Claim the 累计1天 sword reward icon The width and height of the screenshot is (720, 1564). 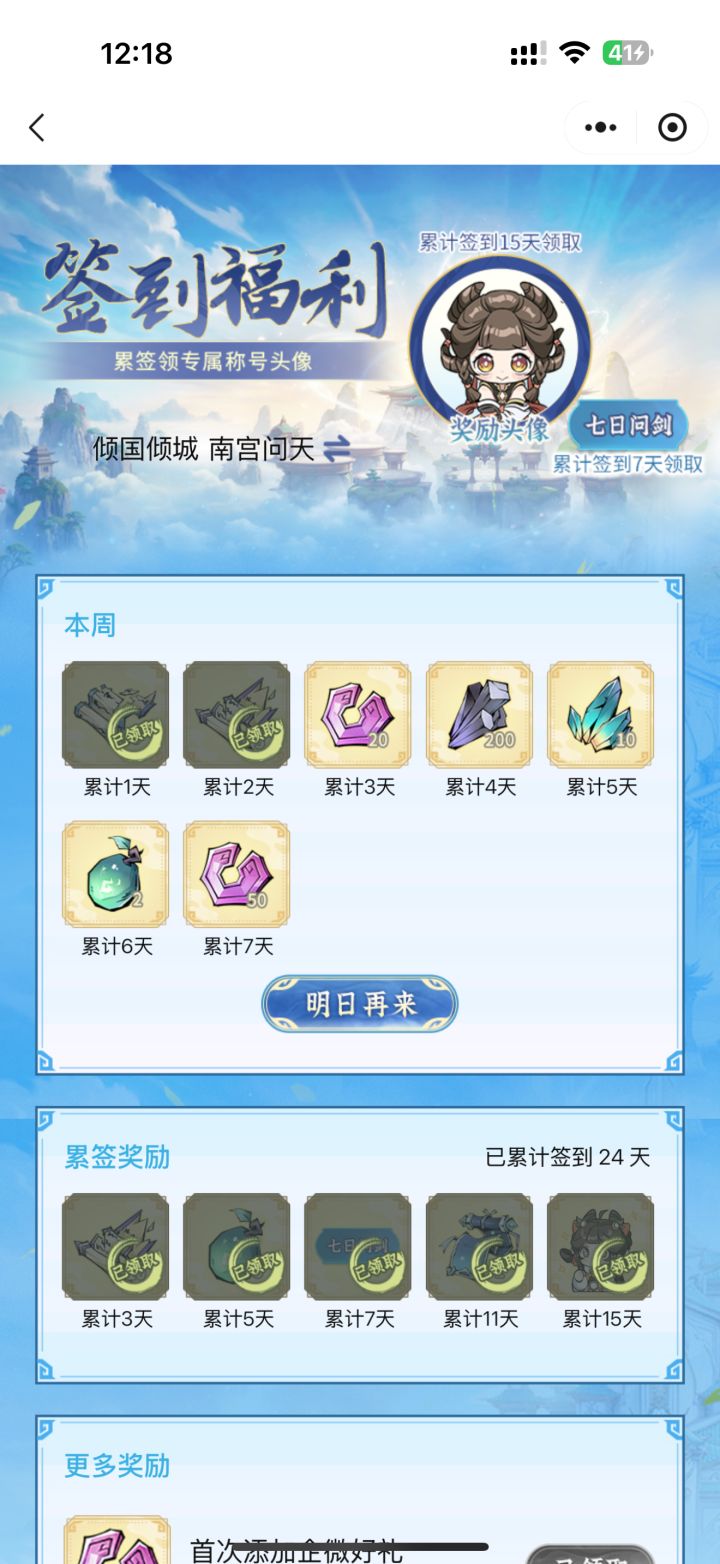[x=115, y=713]
